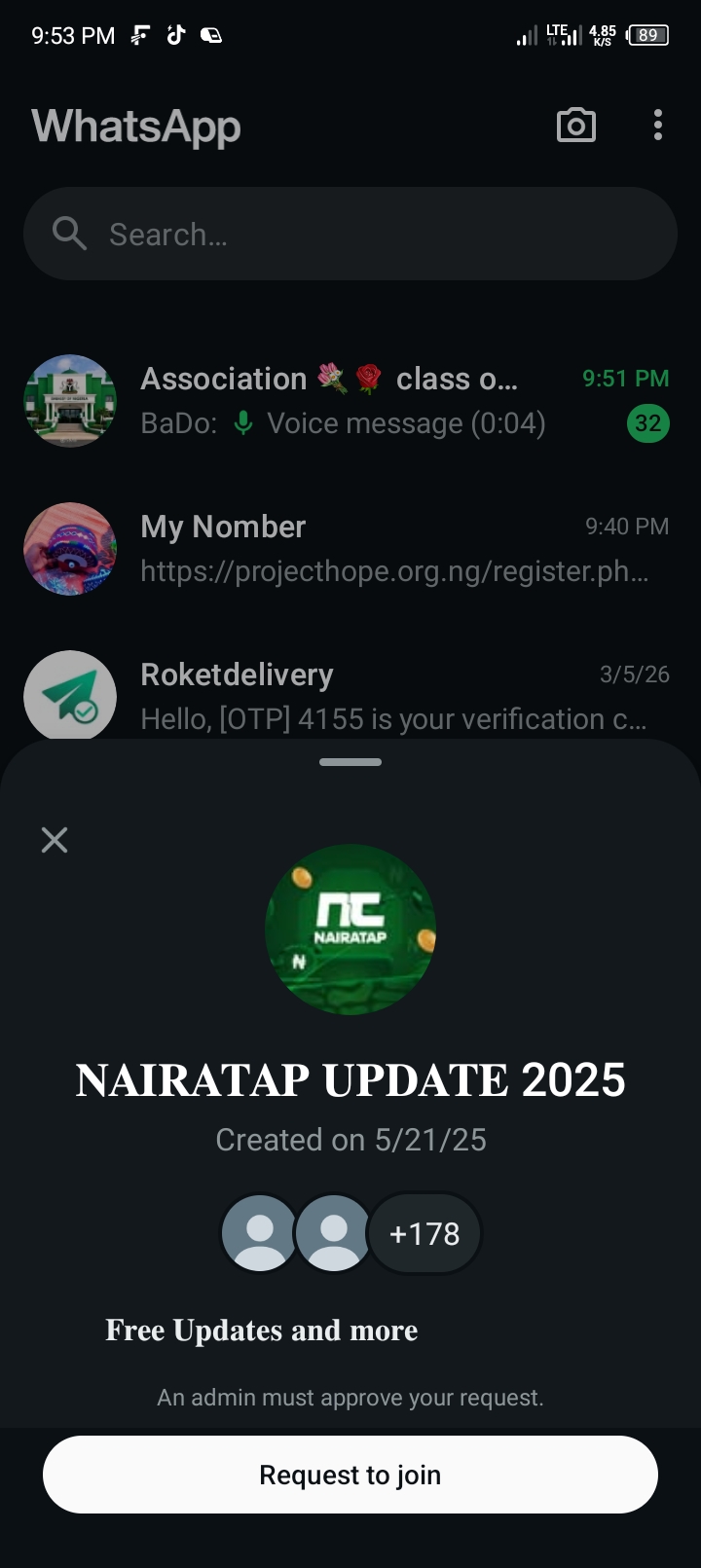Tap the Search field
This screenshot has height=1568, width=701.
pyautogui.click(x=350, y=235)
